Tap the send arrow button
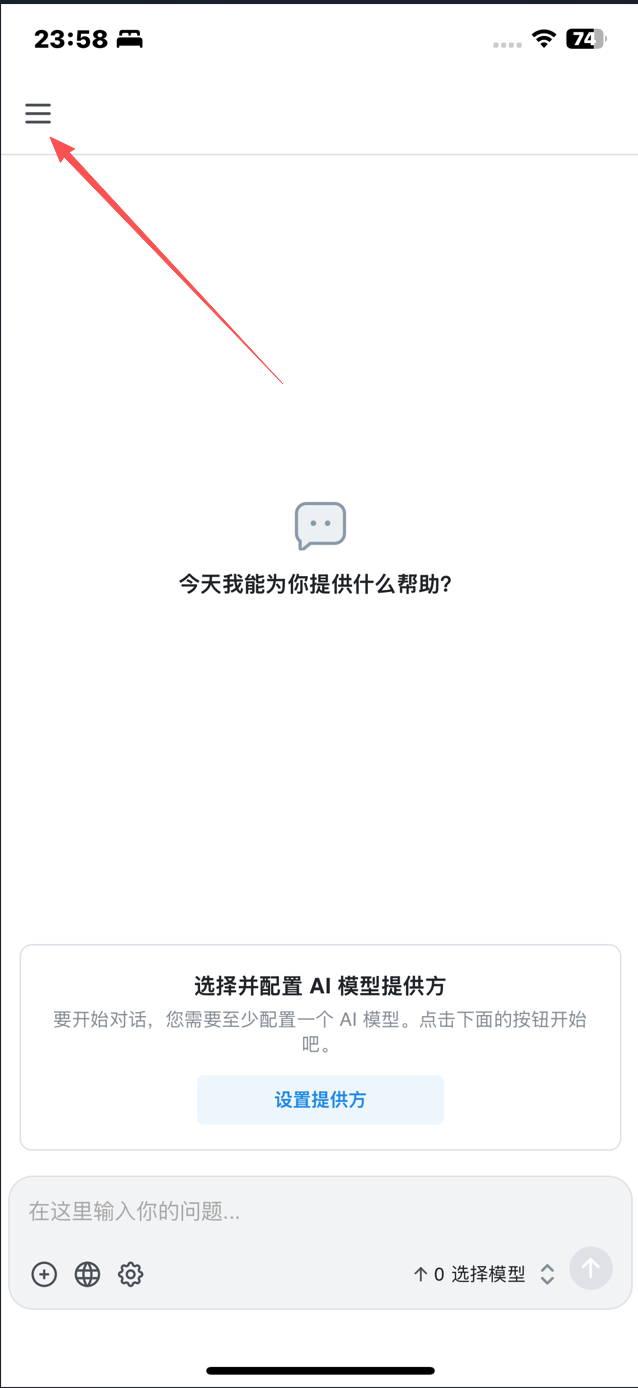Viewport: 638px width, 1388px height. coord(591,1269)
